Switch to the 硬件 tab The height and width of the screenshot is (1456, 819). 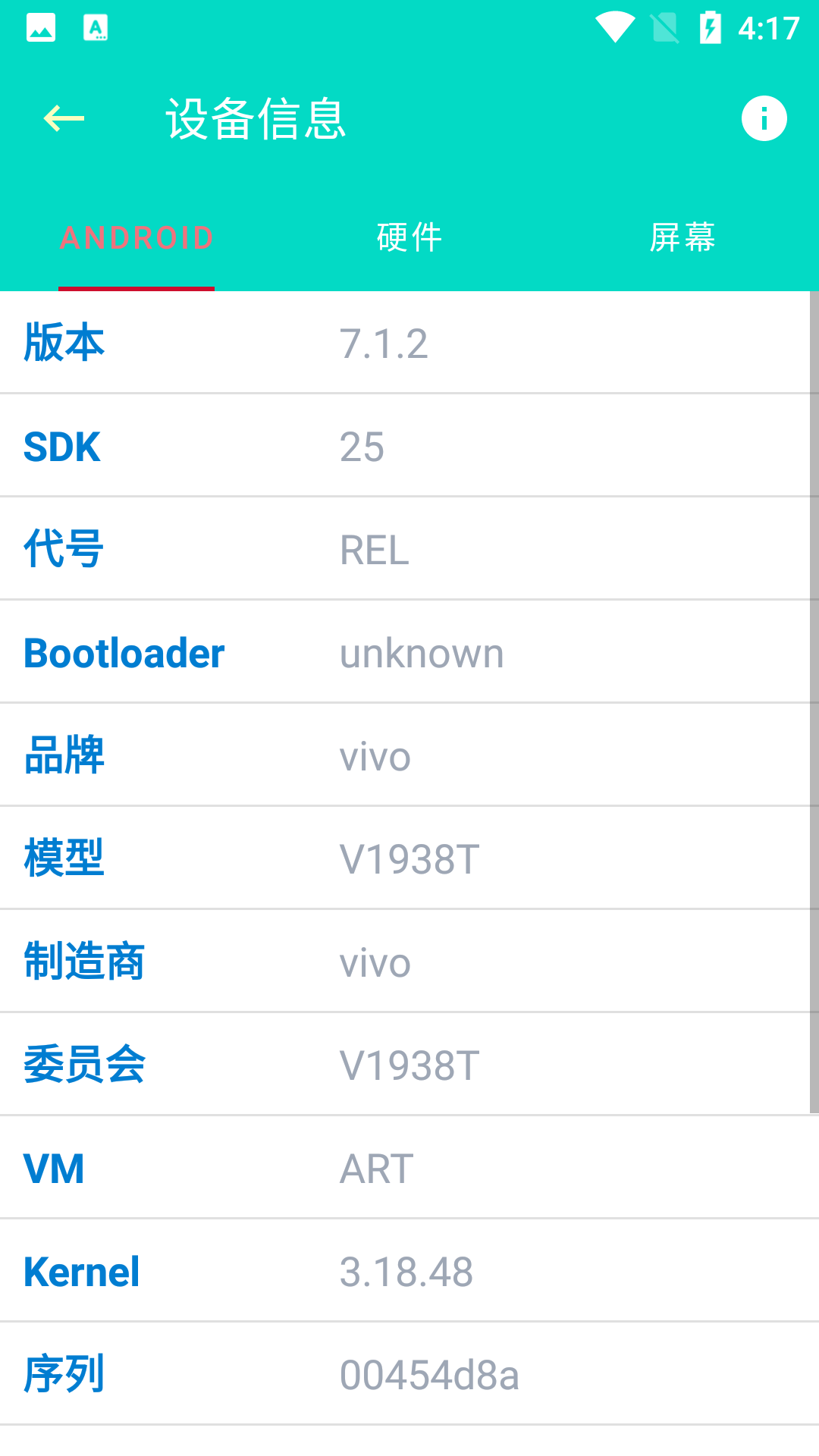click(408, 236)
